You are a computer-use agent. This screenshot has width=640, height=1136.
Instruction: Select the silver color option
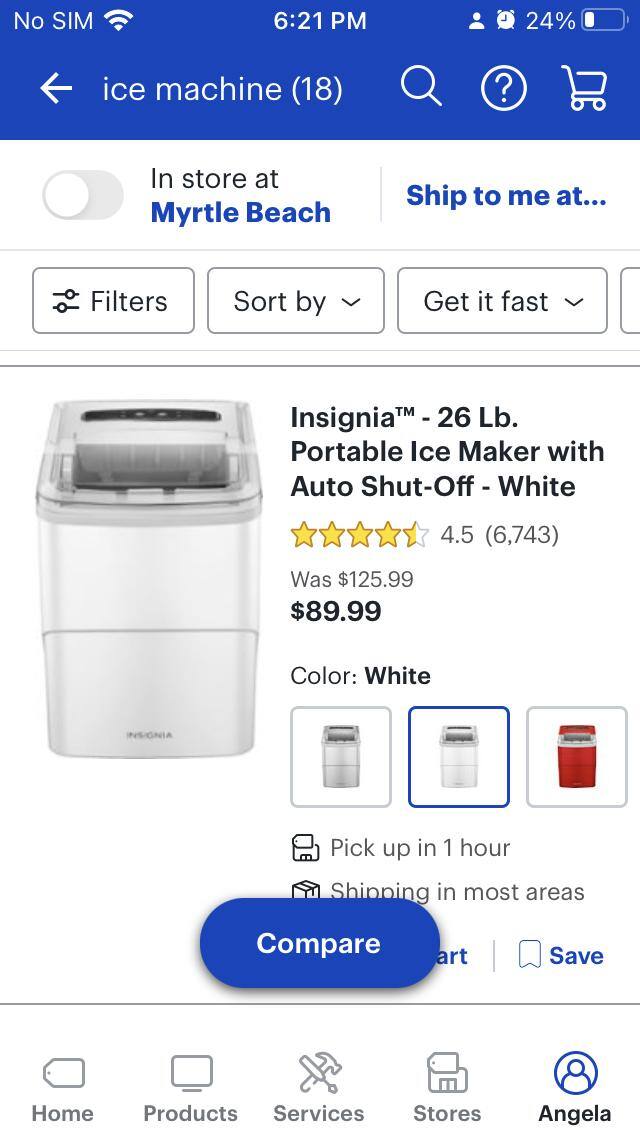coord(341,756)
